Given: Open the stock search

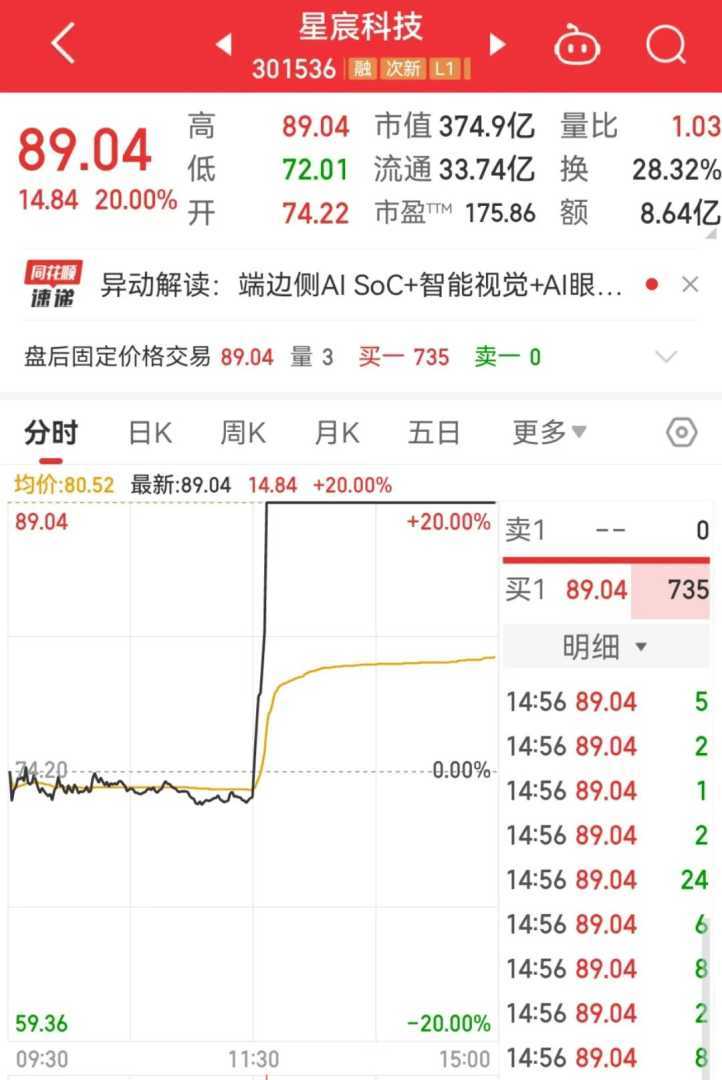Looking at the screenshot, I should click(x=665, y=45).
